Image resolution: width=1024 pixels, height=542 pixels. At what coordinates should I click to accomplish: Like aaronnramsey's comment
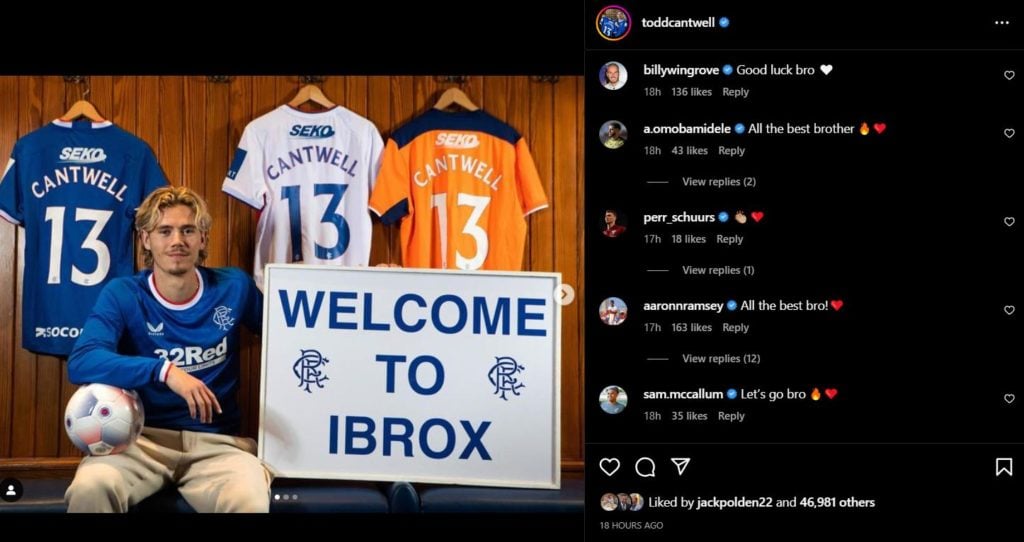point(1009,310)
